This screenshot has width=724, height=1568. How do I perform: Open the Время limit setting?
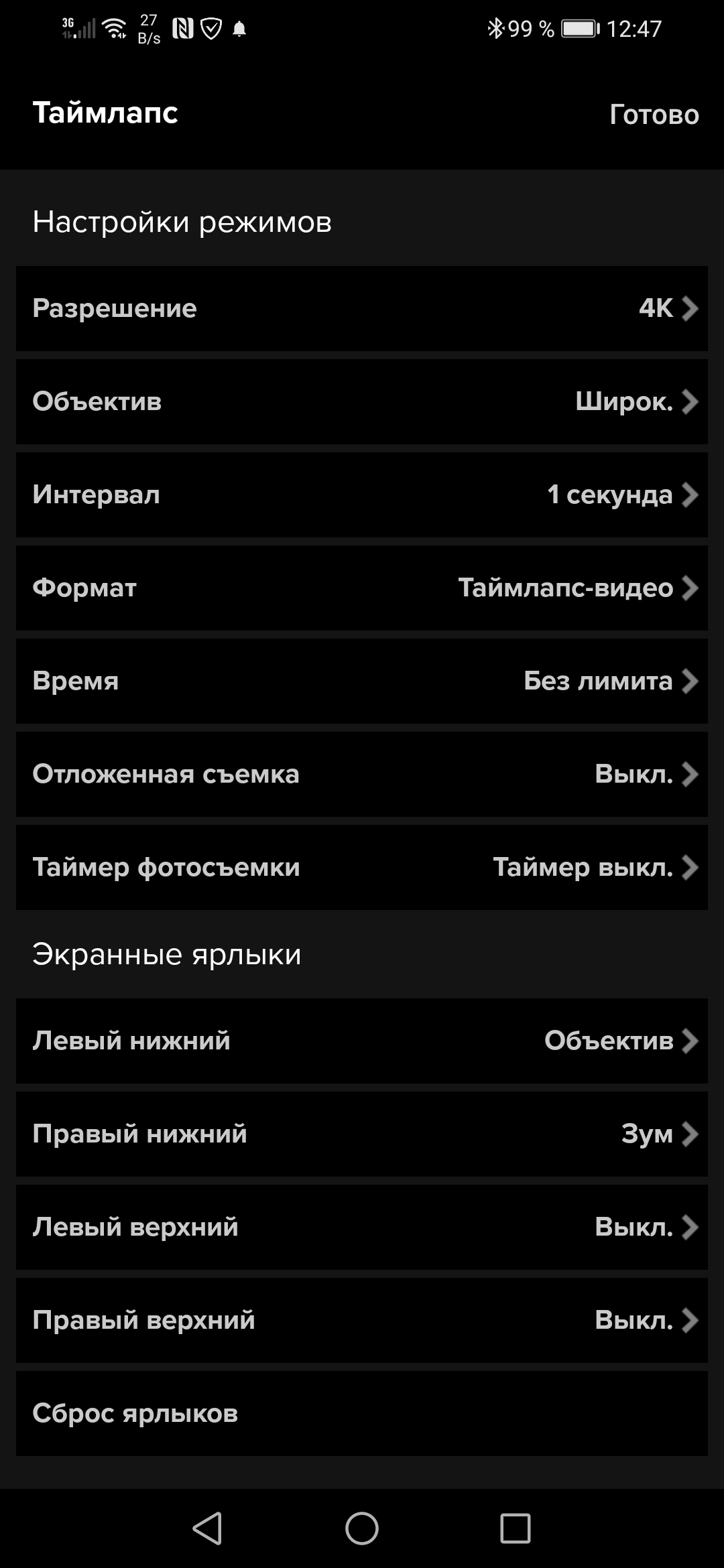[x=362, y=681]
